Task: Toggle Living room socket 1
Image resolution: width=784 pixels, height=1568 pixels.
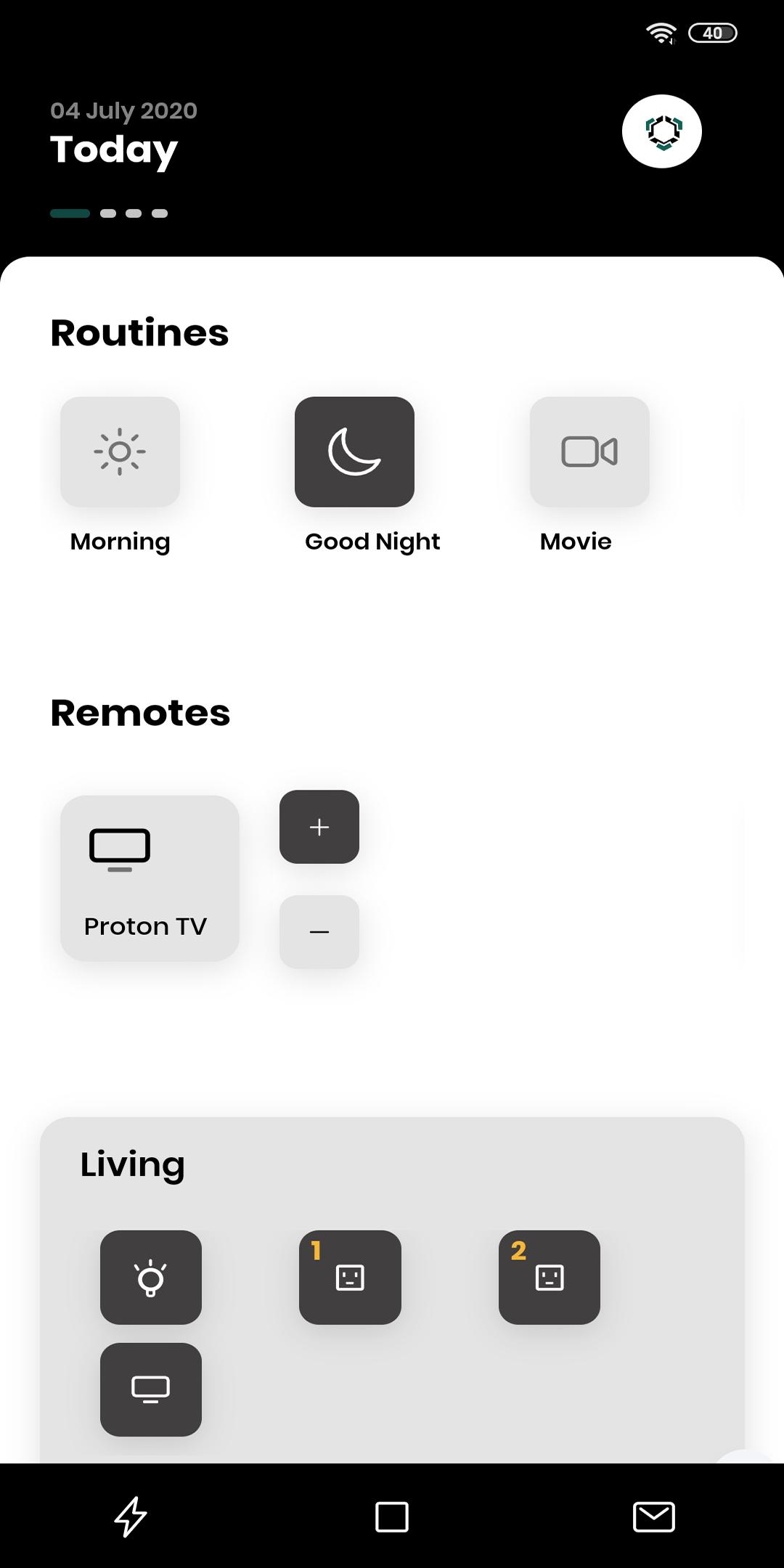Action: click(x=350, y=1278)
